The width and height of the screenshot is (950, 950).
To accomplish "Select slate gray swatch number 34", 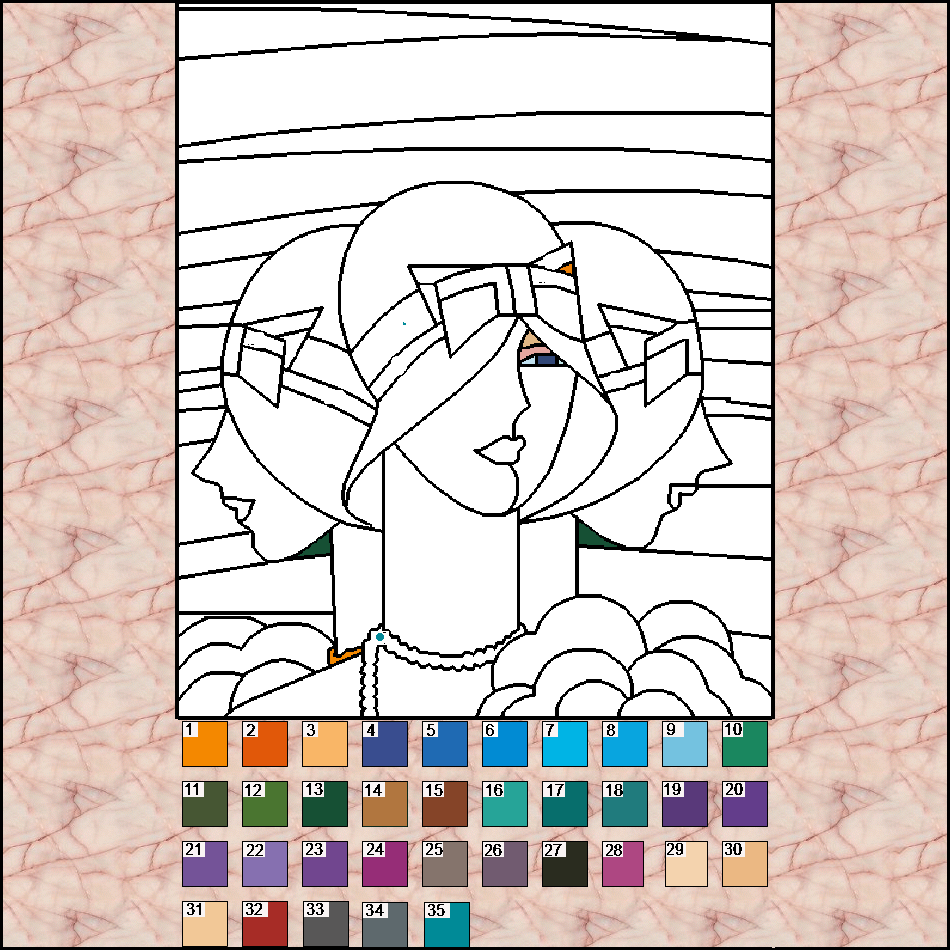I will point(385,924).
